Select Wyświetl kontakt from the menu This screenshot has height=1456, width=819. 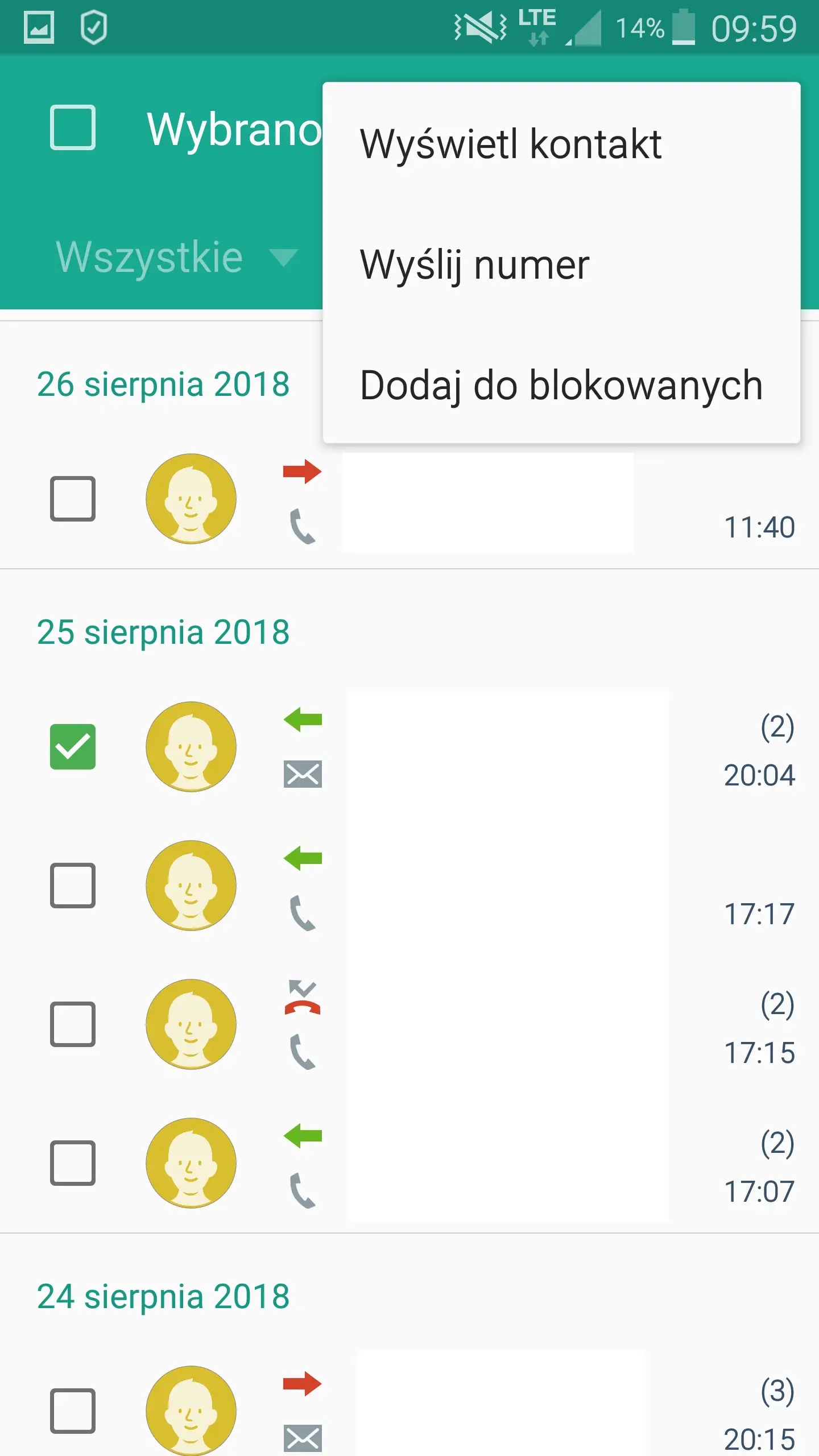tap(561, 143)
